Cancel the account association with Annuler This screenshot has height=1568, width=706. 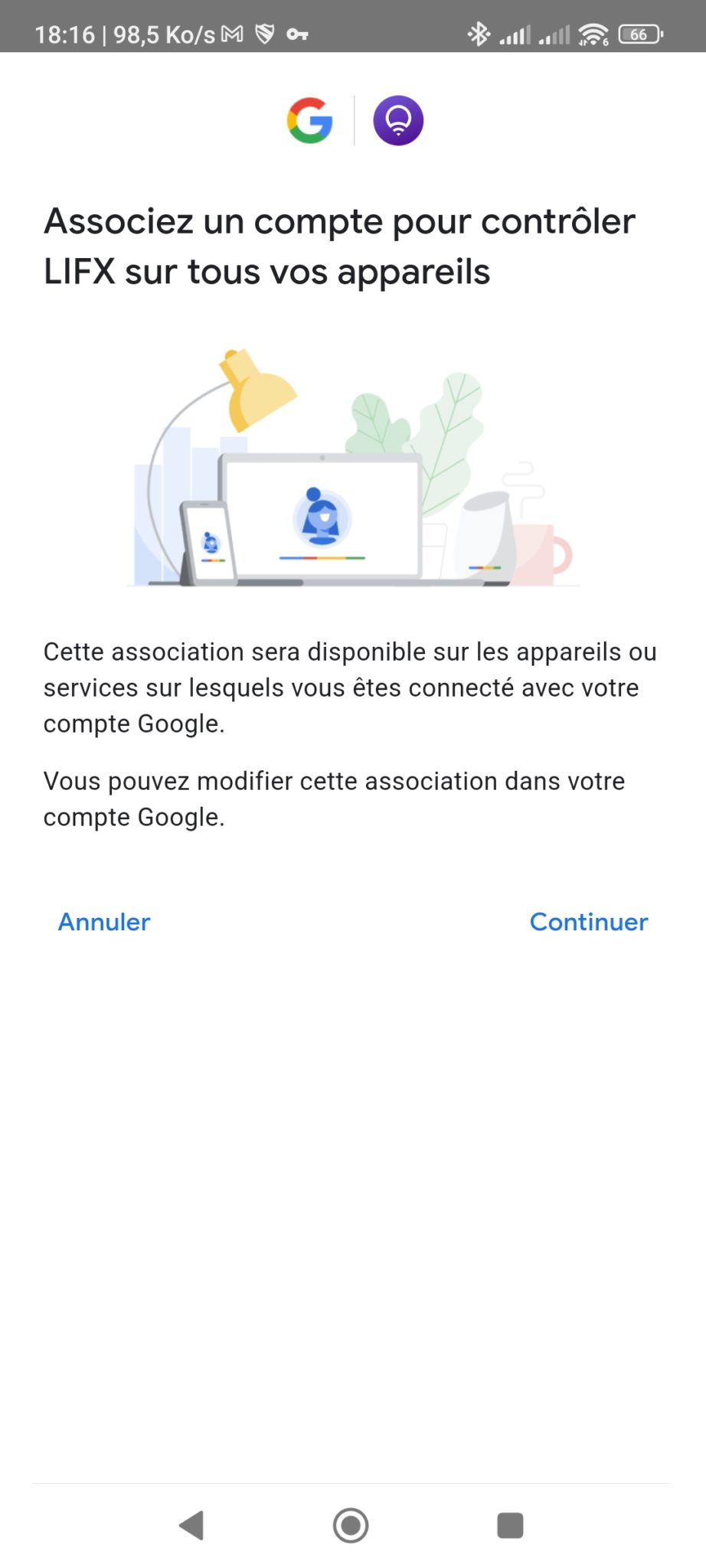104,922
